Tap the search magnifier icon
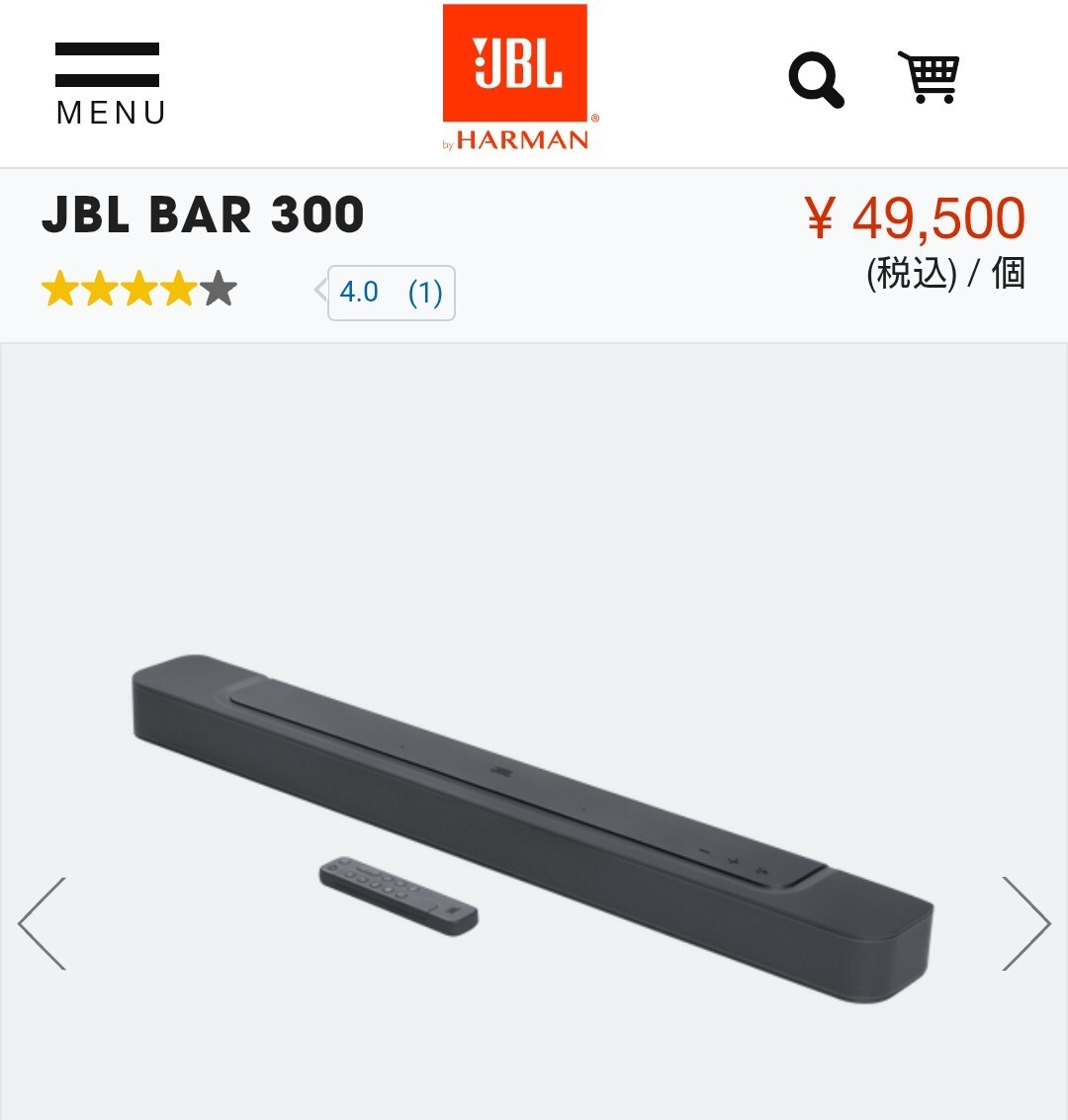The image size is (1068, 1120). 816,79
